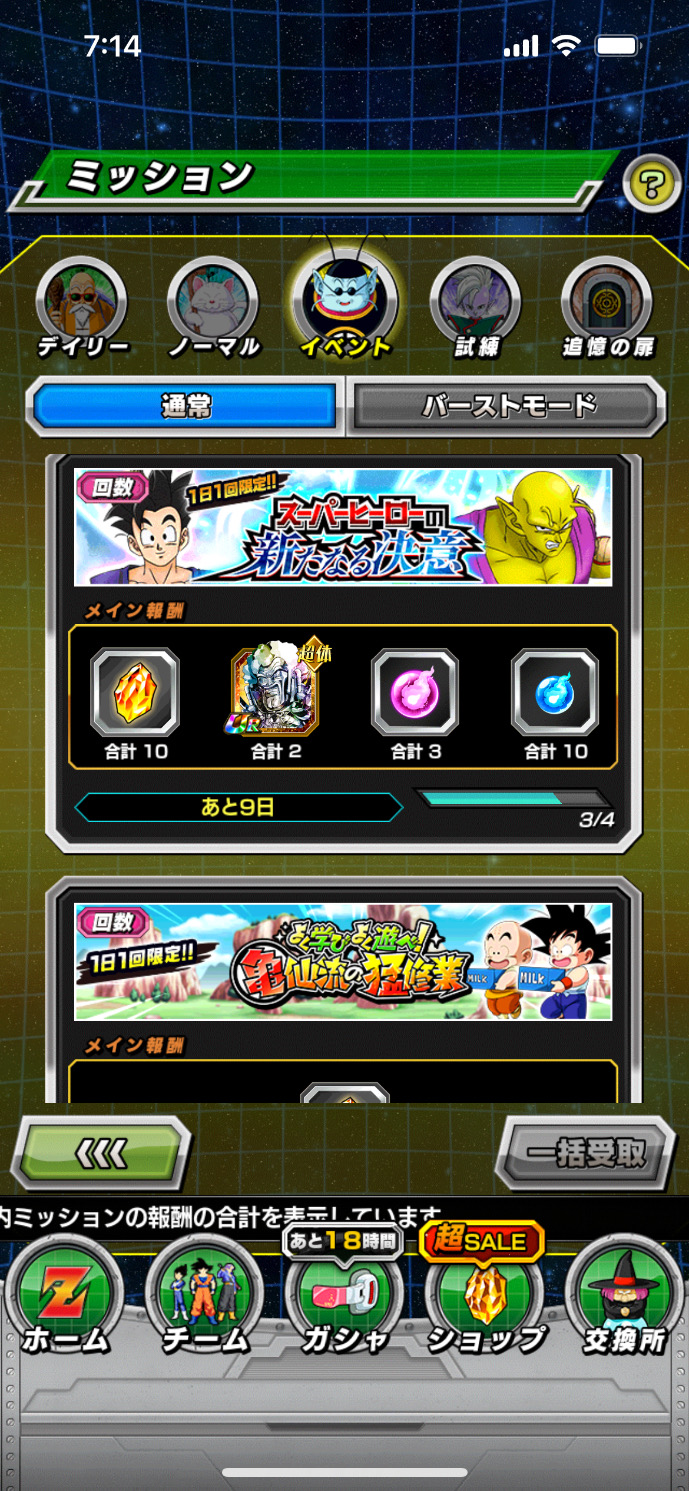Switch to the 試練 mission category
The width and height of the screenshot is (689, 1491).
coord(476,305)
